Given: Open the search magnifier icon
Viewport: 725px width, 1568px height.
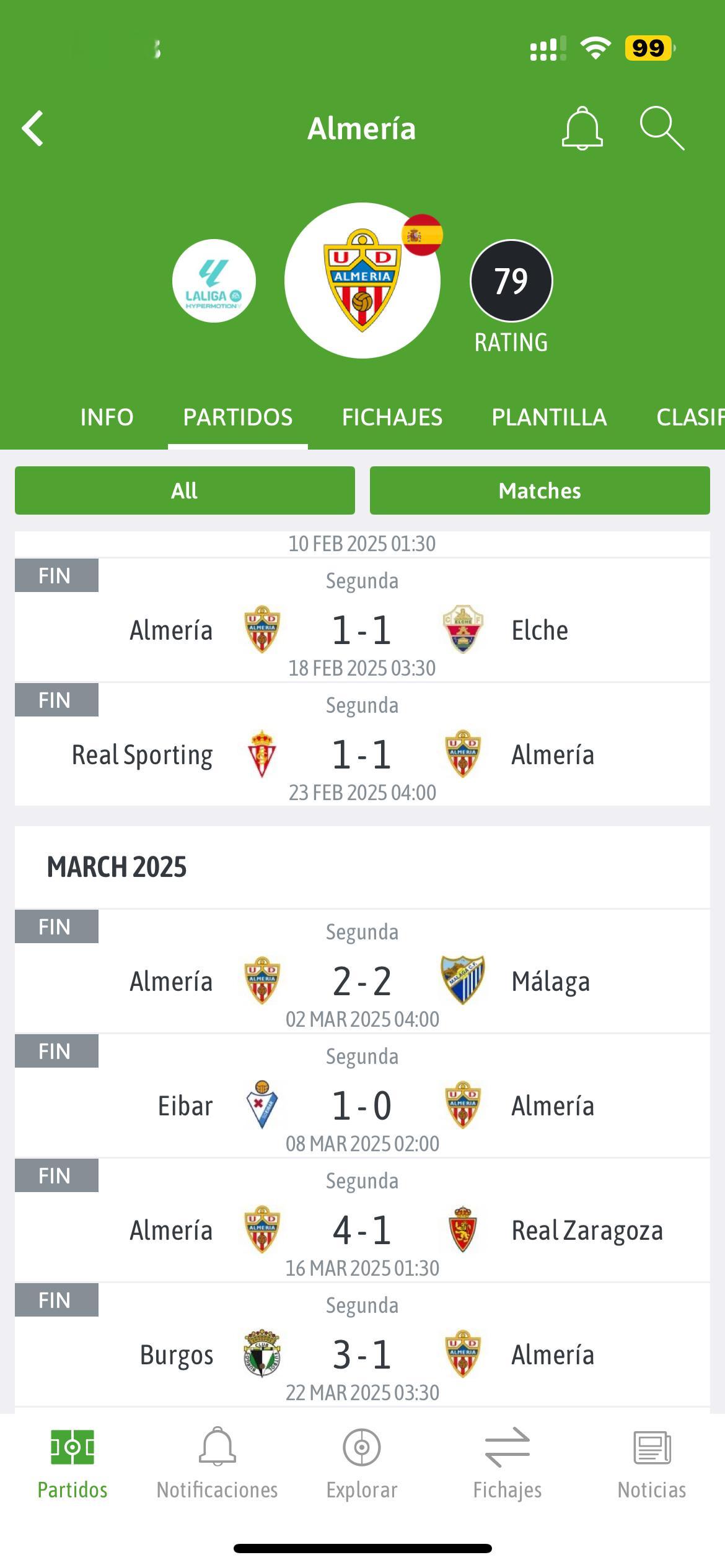Looking at the screenshot, I should click(662, 128).
